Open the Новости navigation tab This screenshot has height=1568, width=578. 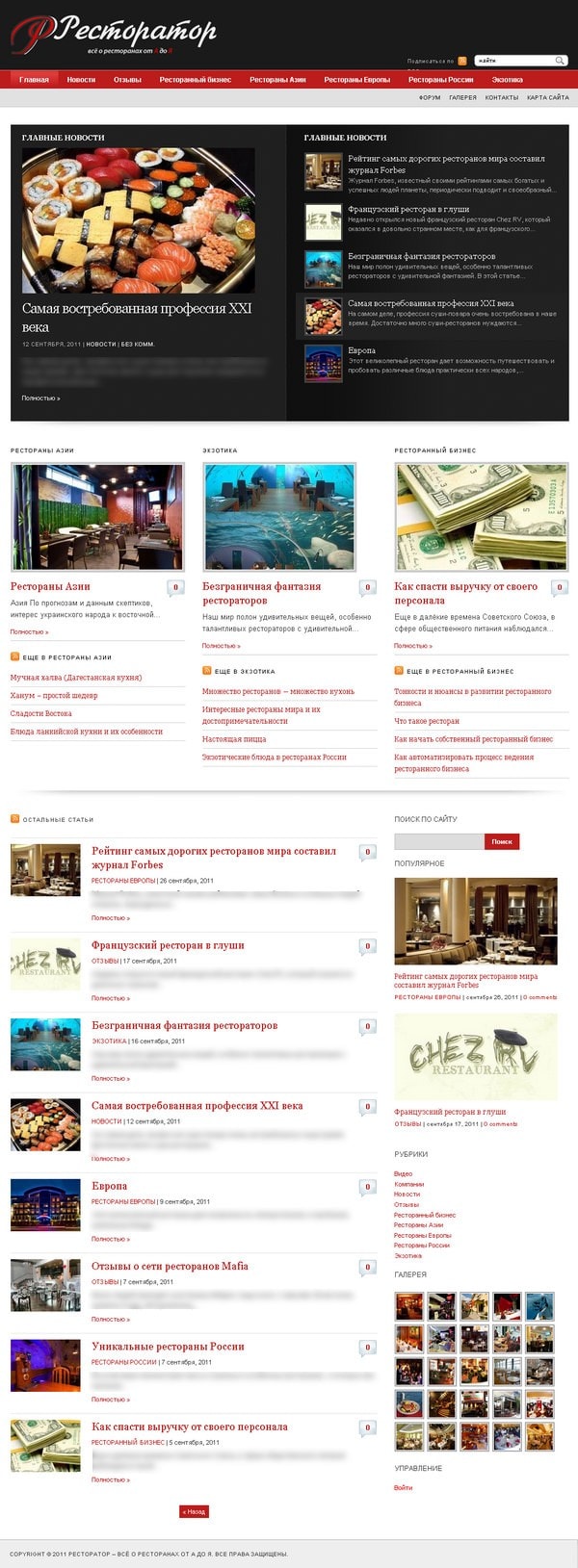[81, 80]
